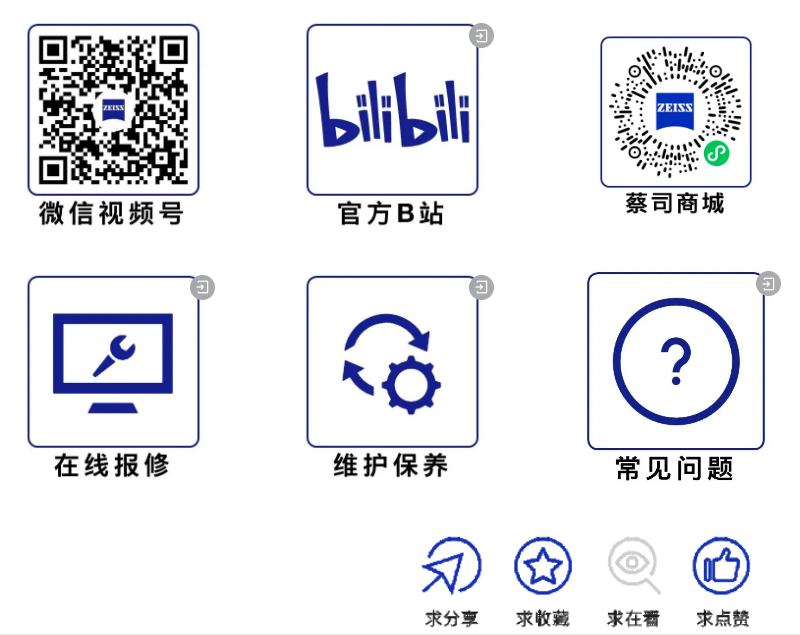The image size is (800, 635).
Task: Open the 在线报修 online repair tile
Action: 113,362
